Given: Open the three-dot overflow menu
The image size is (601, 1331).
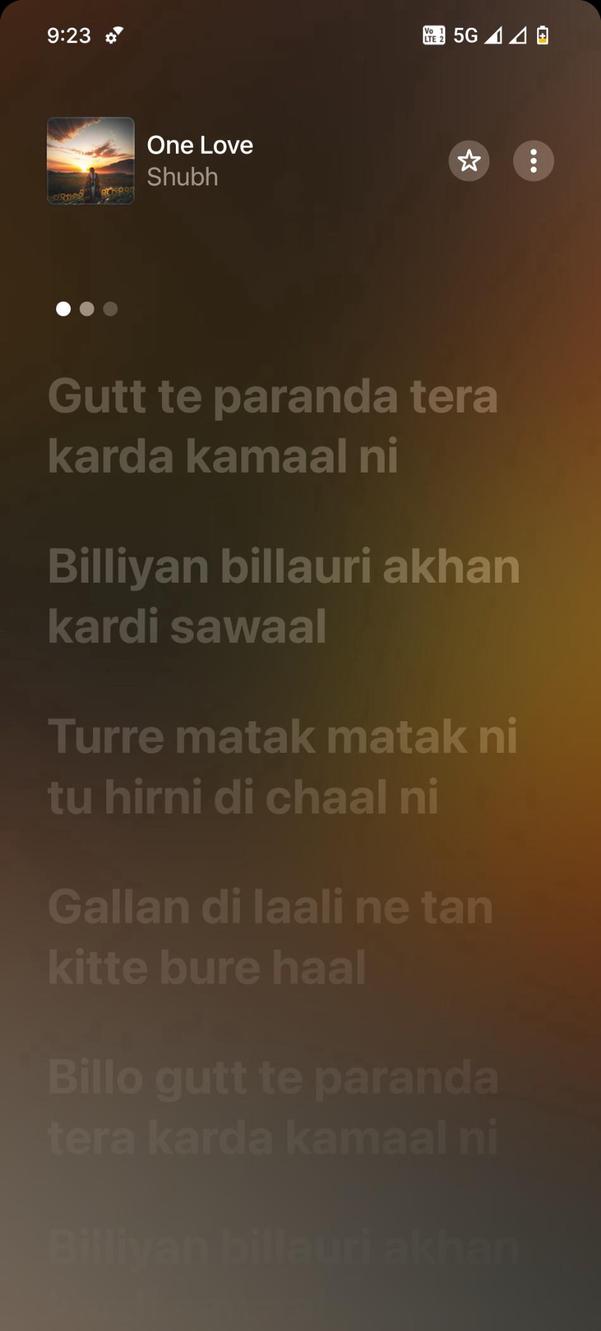Looking at the screenshot, I should [x=533, y=161].
